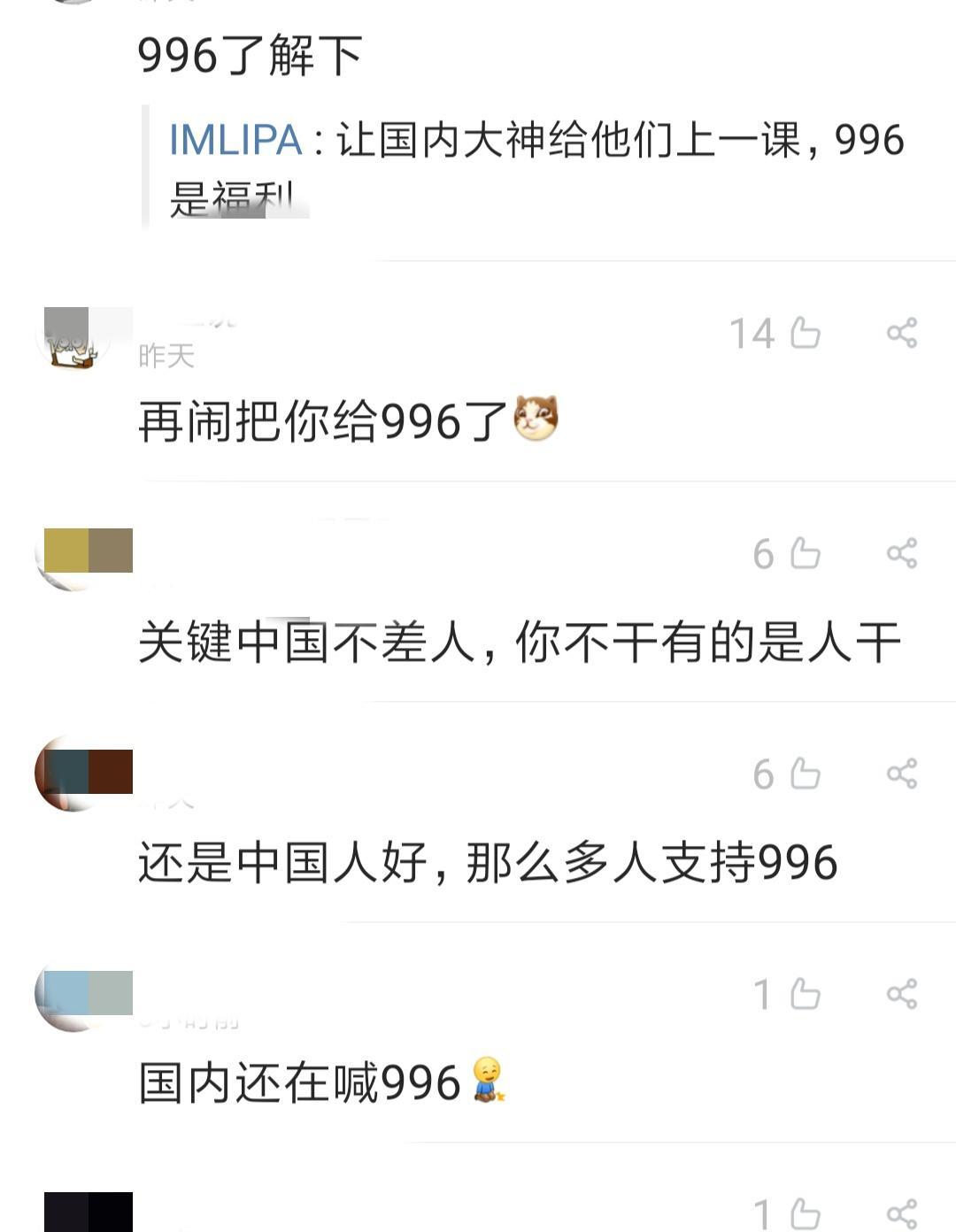Open avatar of "再闹把你给996了" commenter
Screen dimensions: 956x1232
pyautogui.click(x=73, y=336)
